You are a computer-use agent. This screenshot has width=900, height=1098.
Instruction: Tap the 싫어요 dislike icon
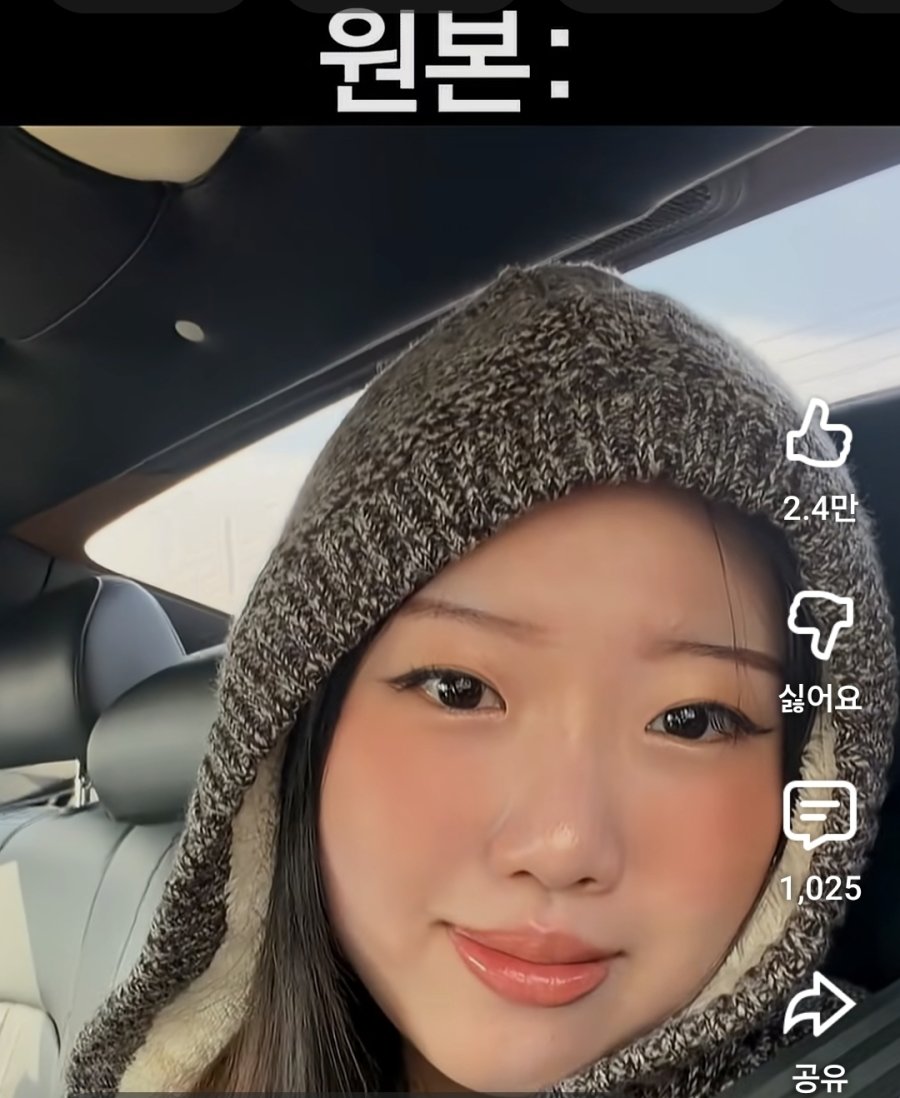click(x=819, y=624)
